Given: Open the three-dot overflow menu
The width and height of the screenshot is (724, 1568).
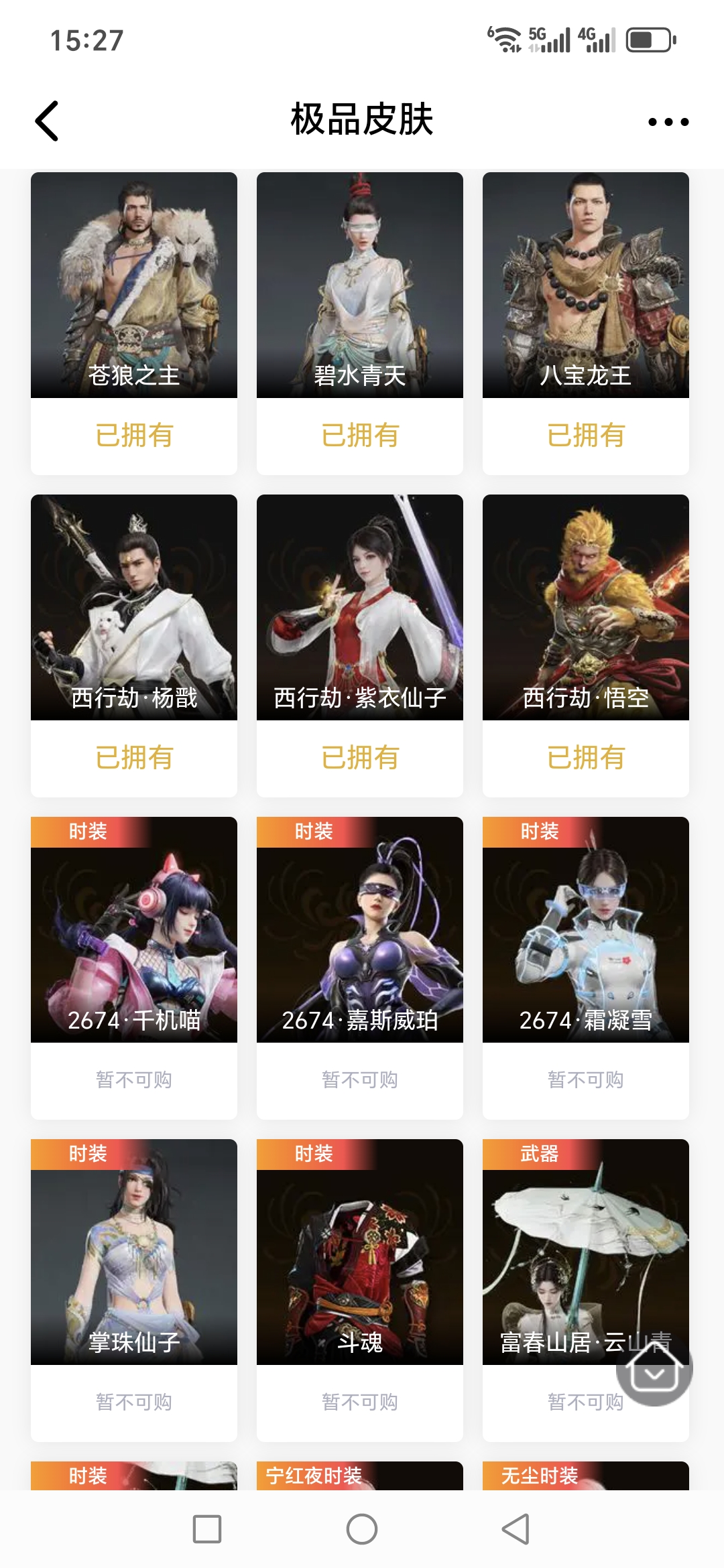Looking at the screenshot, I should pos(668,122).
